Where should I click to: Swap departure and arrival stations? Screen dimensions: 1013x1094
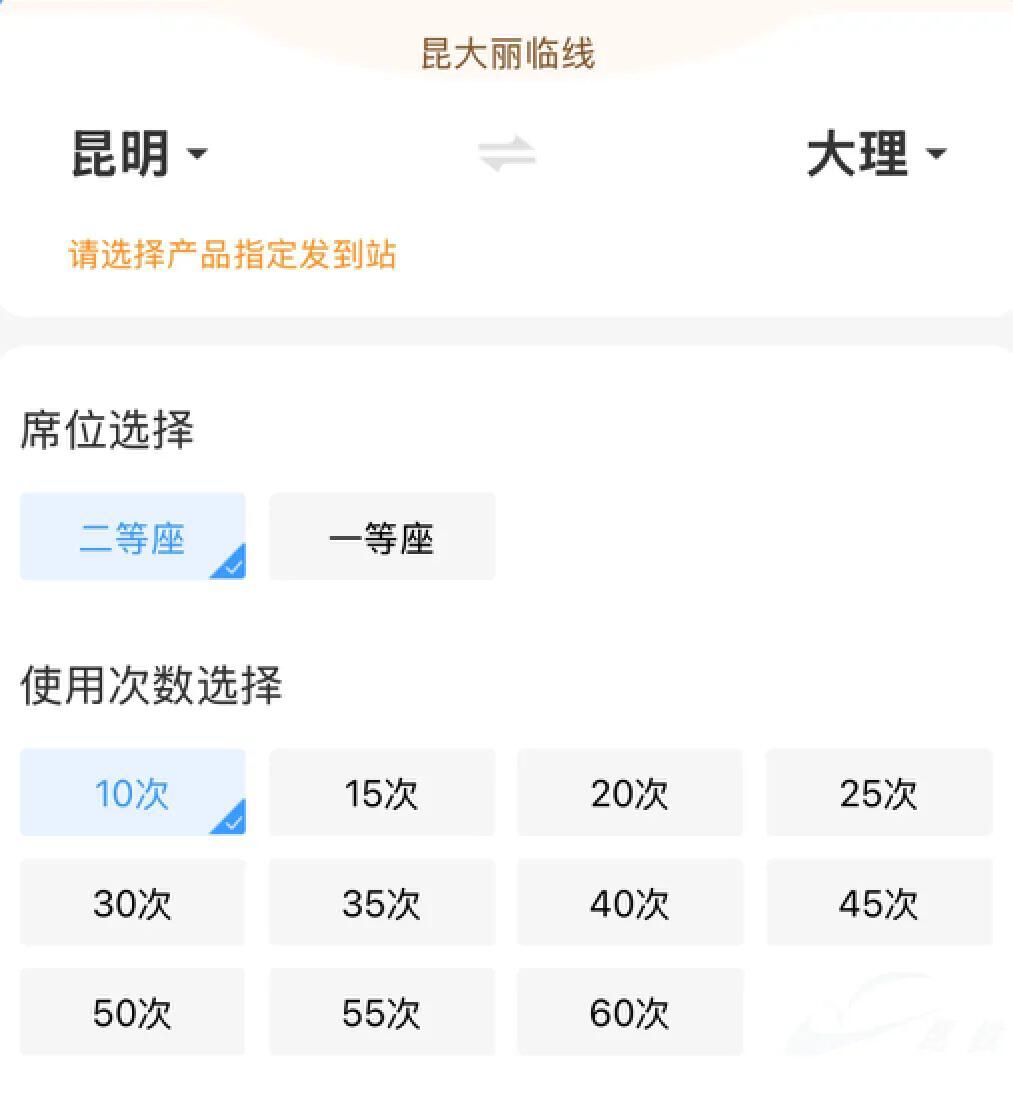pos(507,155)
